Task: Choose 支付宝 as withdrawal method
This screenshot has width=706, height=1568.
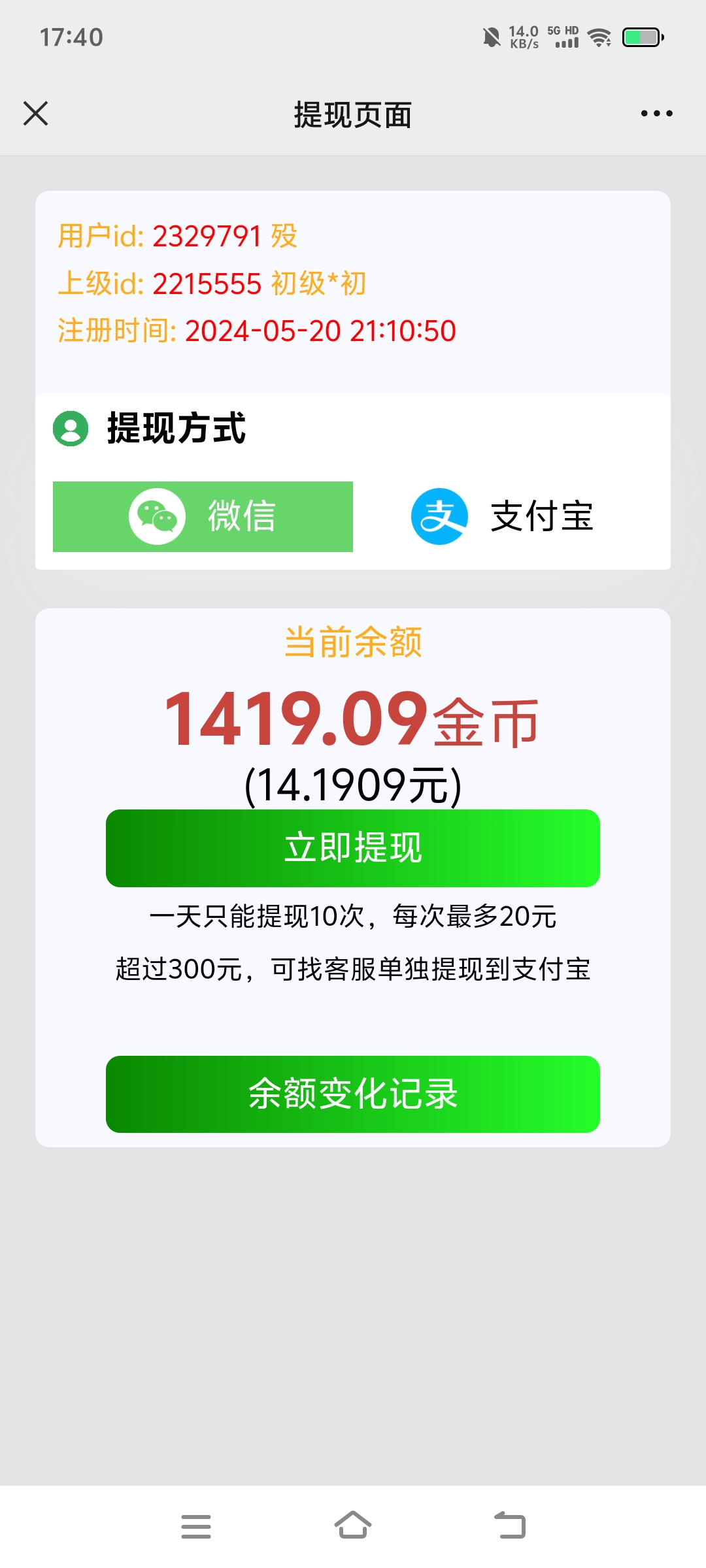Action: click(503, 517)
